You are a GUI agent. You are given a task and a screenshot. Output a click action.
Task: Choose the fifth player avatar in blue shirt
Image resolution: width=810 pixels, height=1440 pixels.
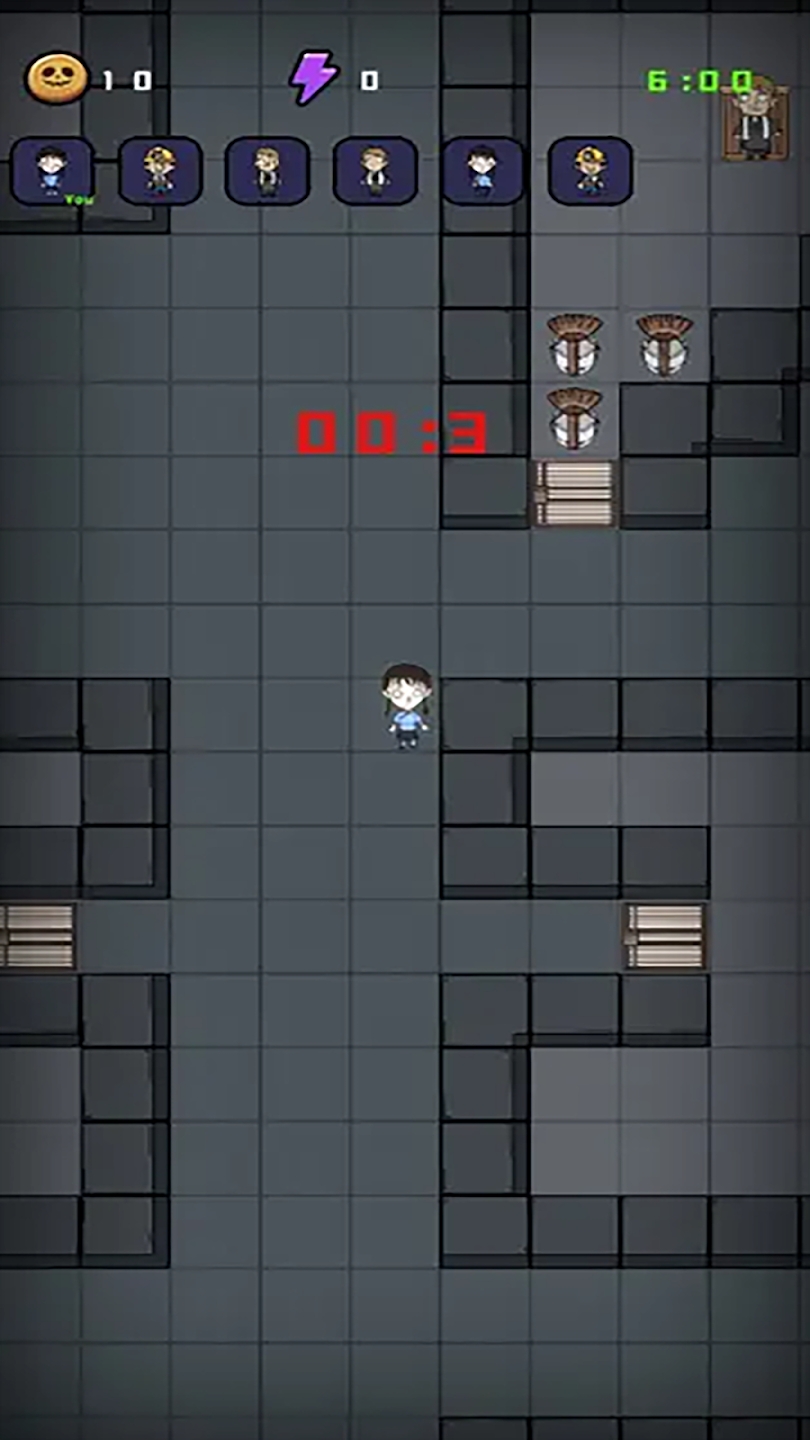[482, 171]
